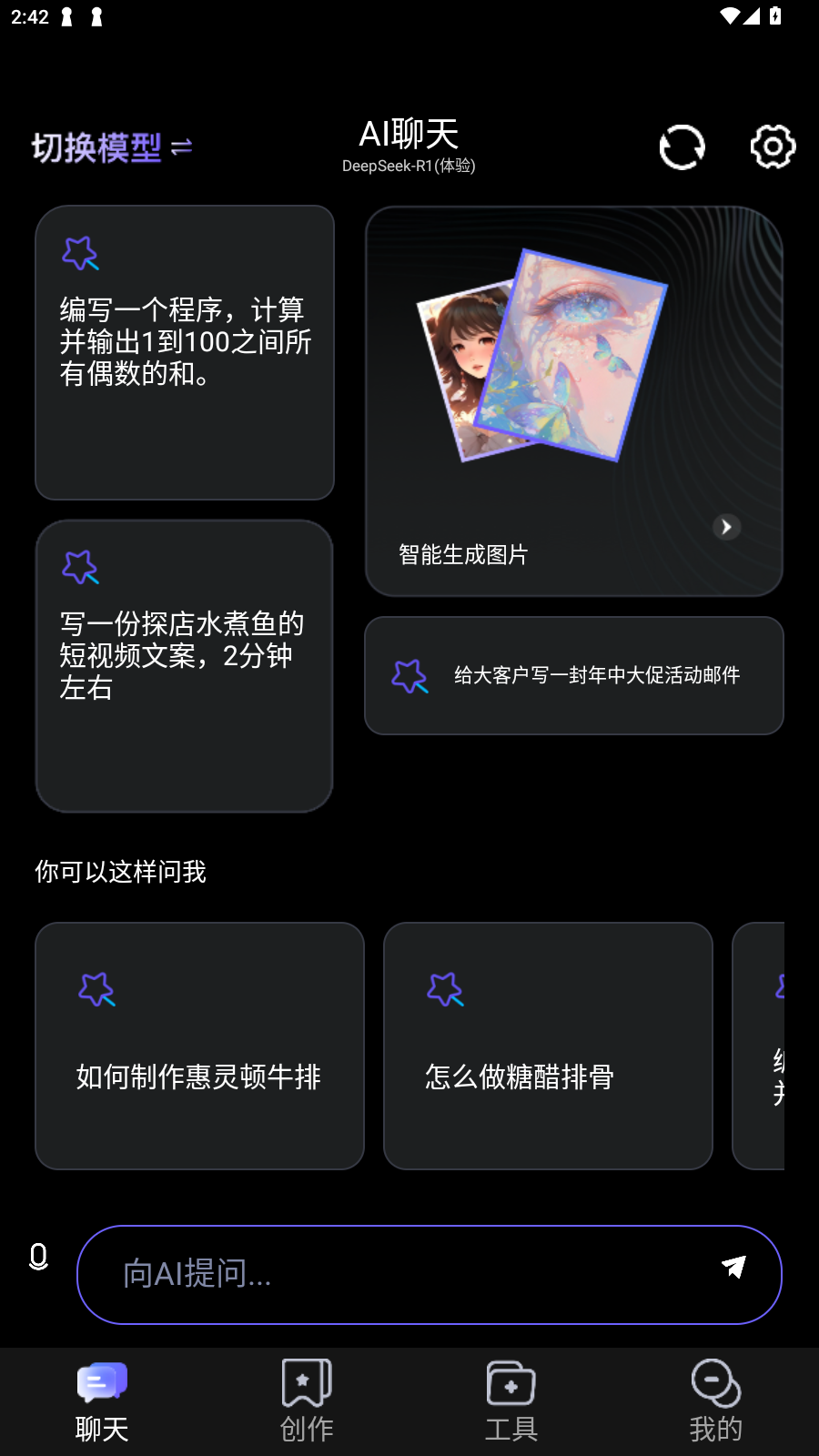Ask 怎么做糖醋排骨 suggestion
Viewport: 819px width, 1456px height.
point(548,1046)
